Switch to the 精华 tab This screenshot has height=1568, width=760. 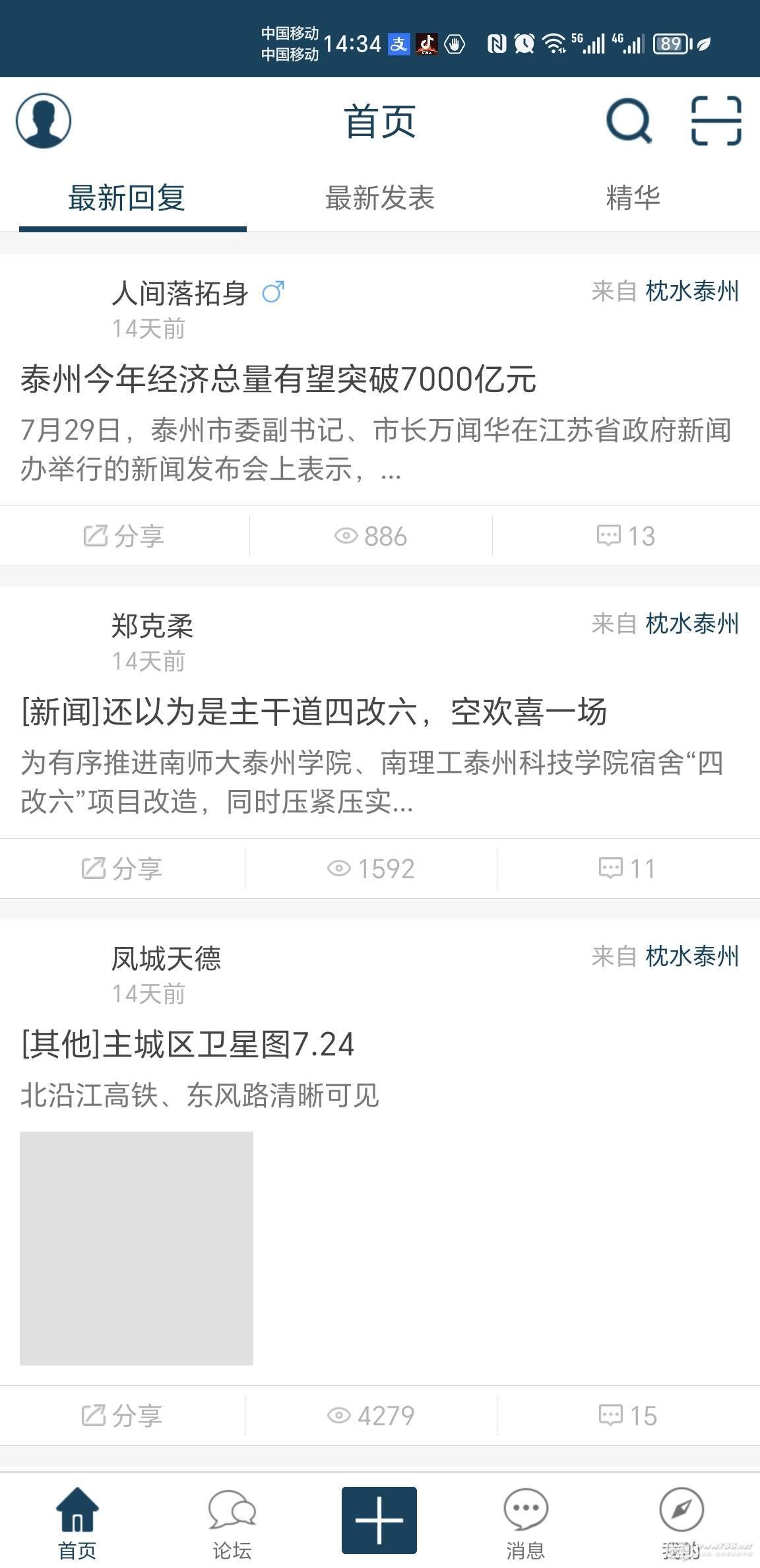633,198
